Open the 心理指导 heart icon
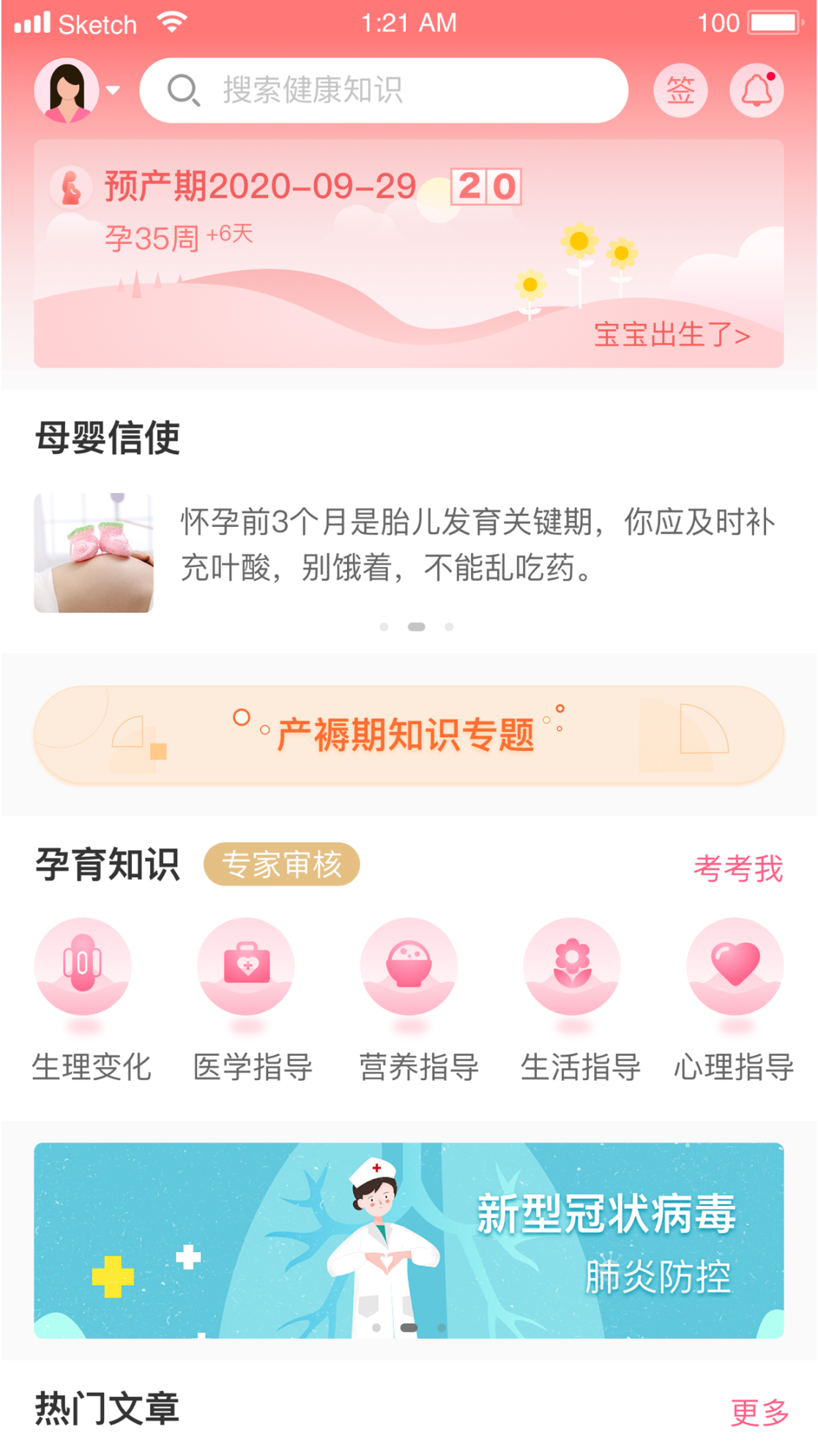 735,966
